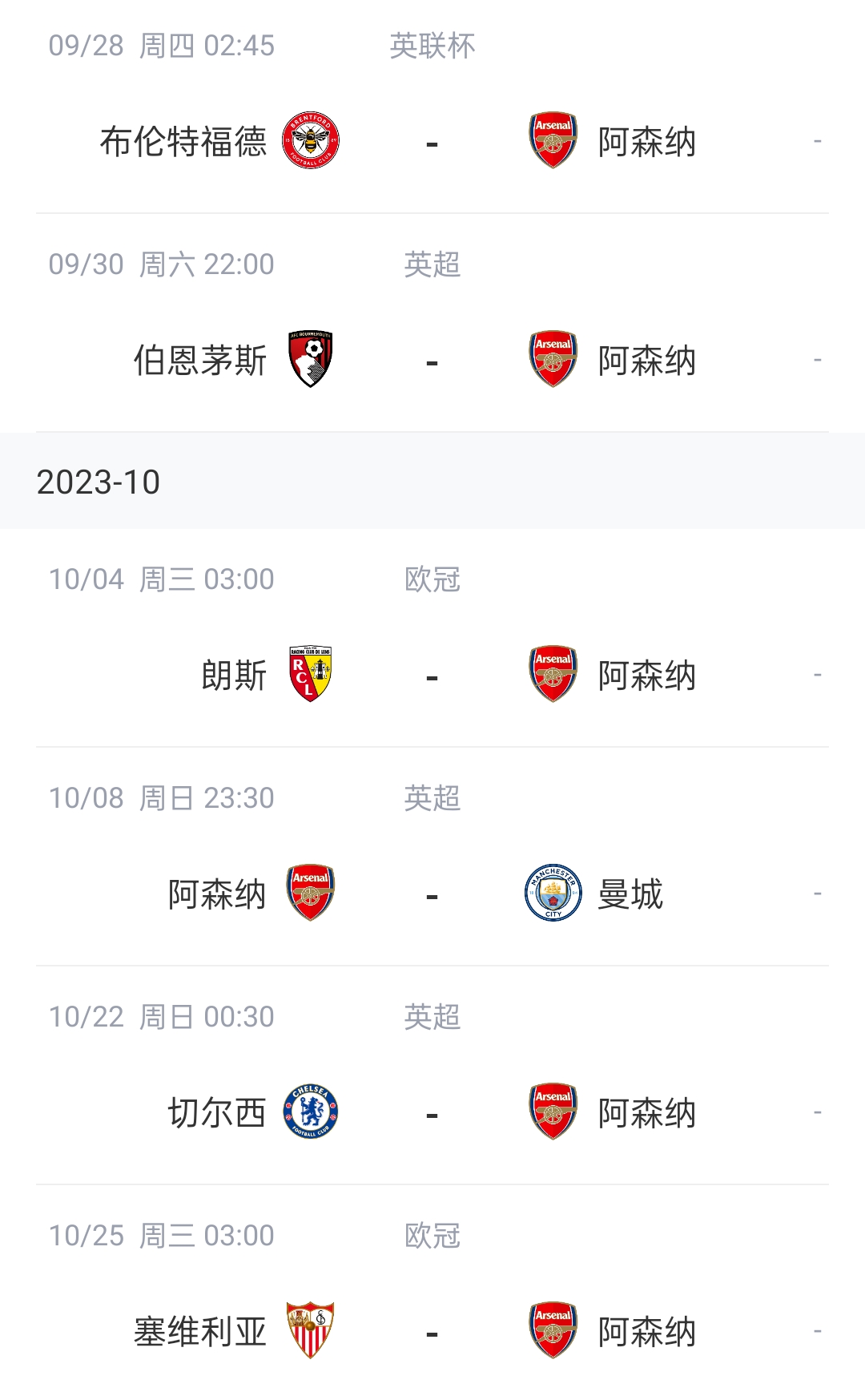The height and width of the screenshot is (1400, 865).
Task: Open the Chelsea vs Arsenal 10/22 match
Action: (432, 1075)
